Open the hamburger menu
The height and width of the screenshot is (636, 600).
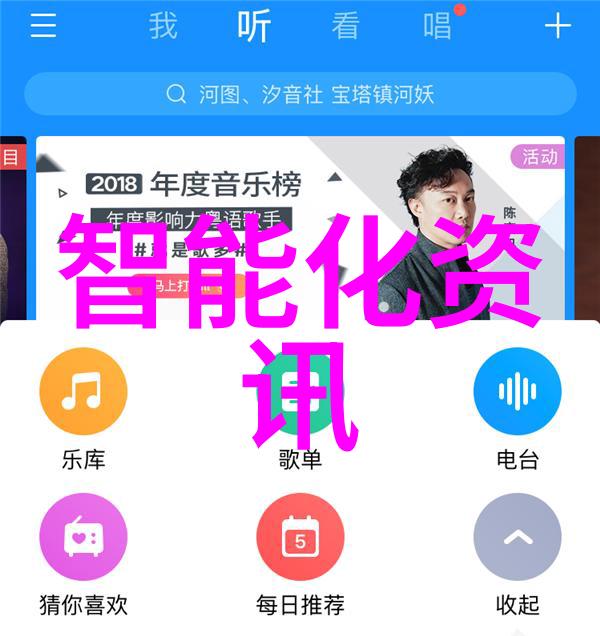point(43,26)
